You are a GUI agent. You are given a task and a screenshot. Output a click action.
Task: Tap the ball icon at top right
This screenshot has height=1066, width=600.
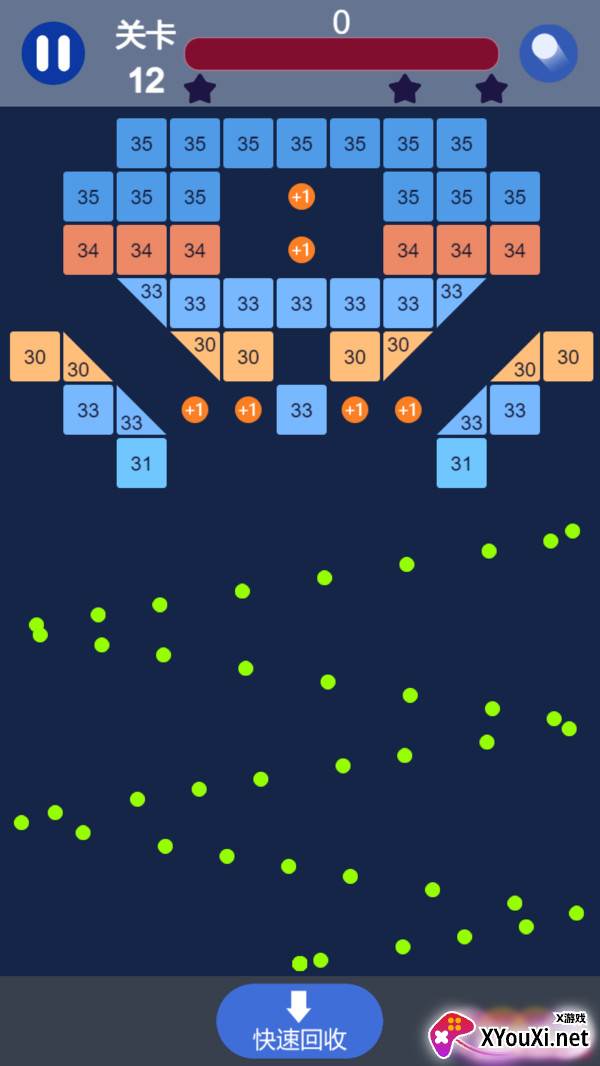tap(548, 53)
